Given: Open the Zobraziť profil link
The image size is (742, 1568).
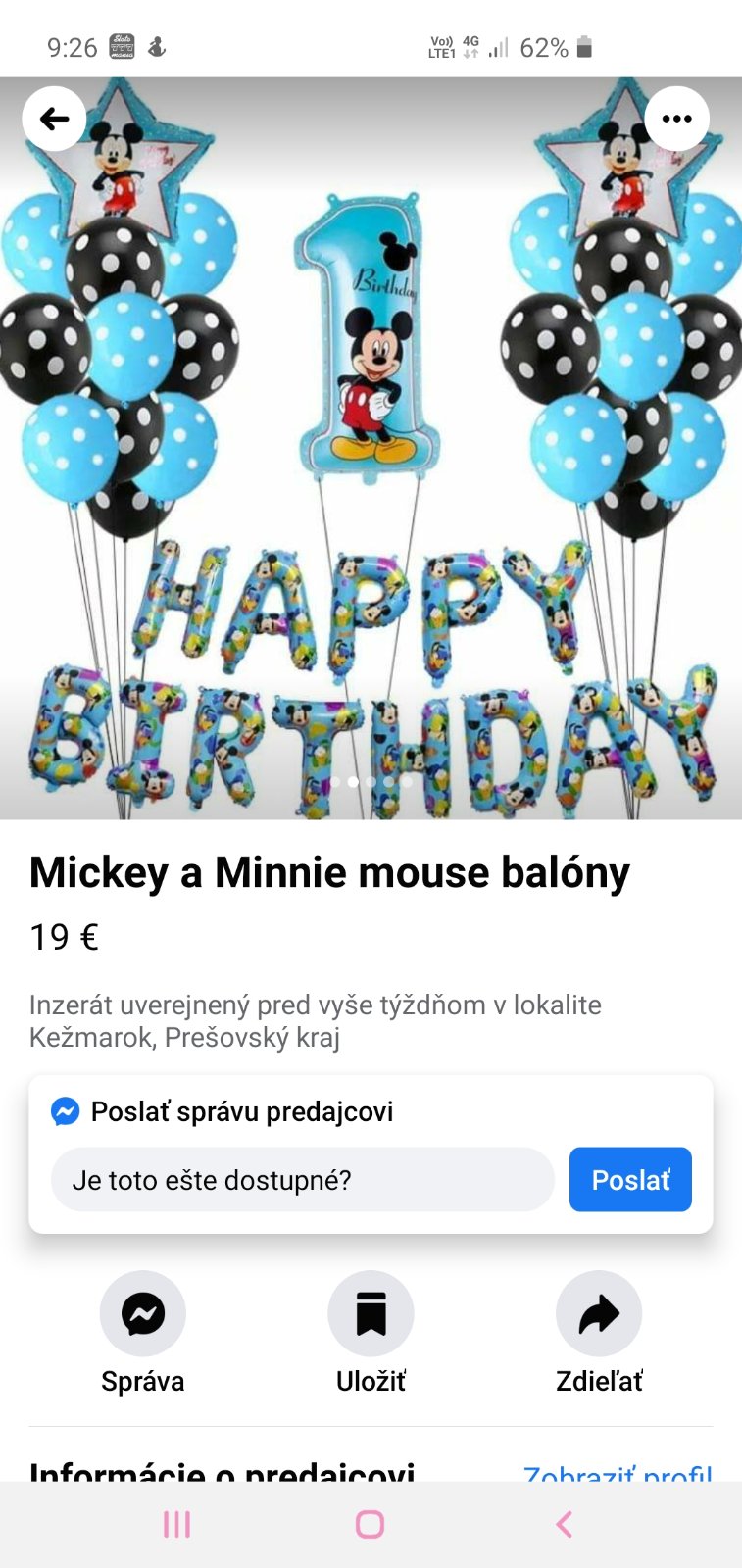Looking at the screenshot, I should 617,1472.
